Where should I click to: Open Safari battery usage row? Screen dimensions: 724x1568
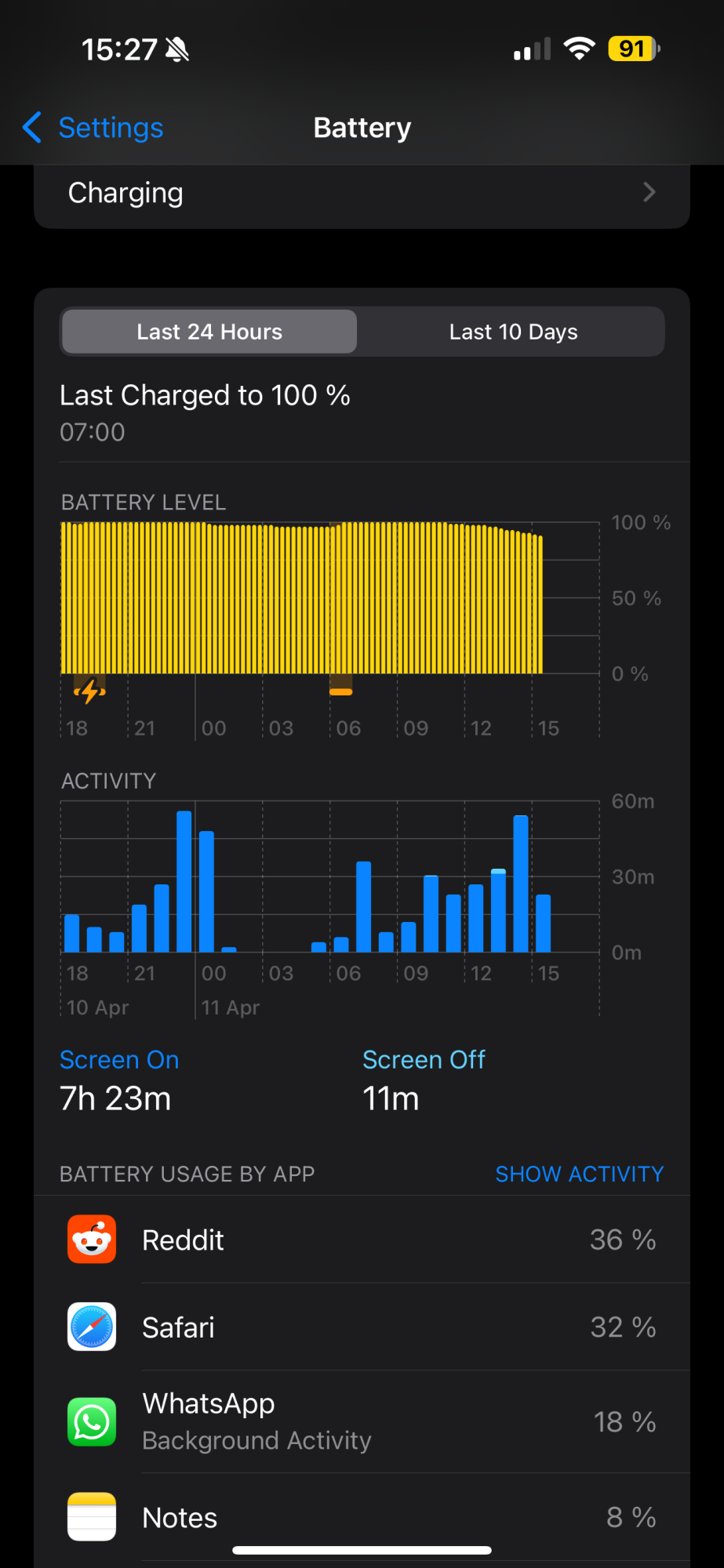(x=362, y=1327)
